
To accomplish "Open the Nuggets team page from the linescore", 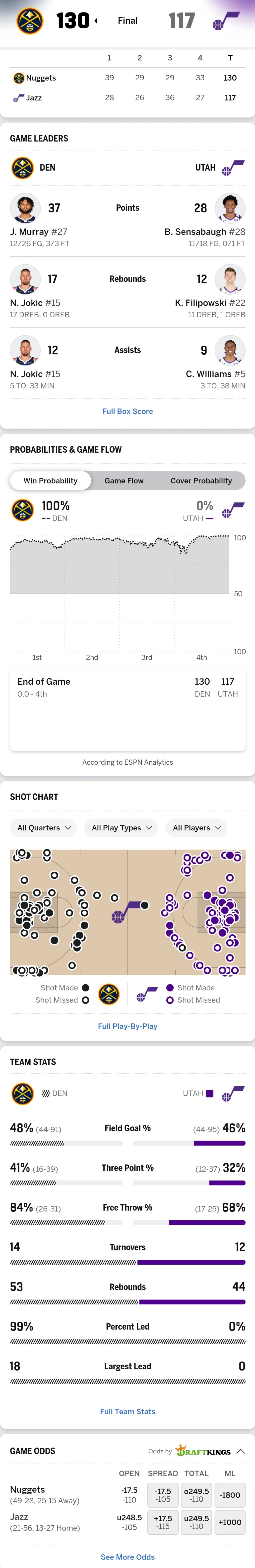I will [40, 78].
